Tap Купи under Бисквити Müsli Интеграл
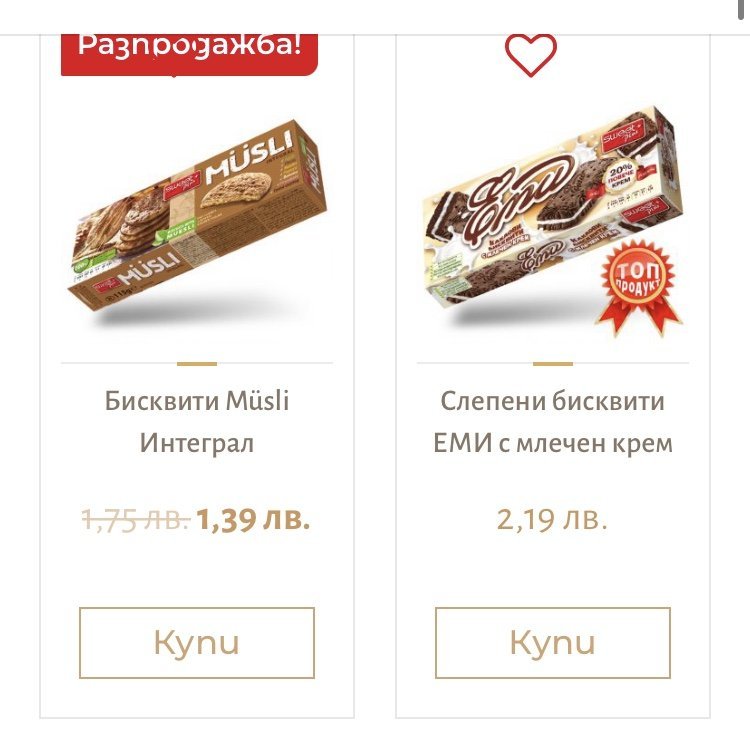The height and width of the screenshot is (739, 750). tap(197, 642)
